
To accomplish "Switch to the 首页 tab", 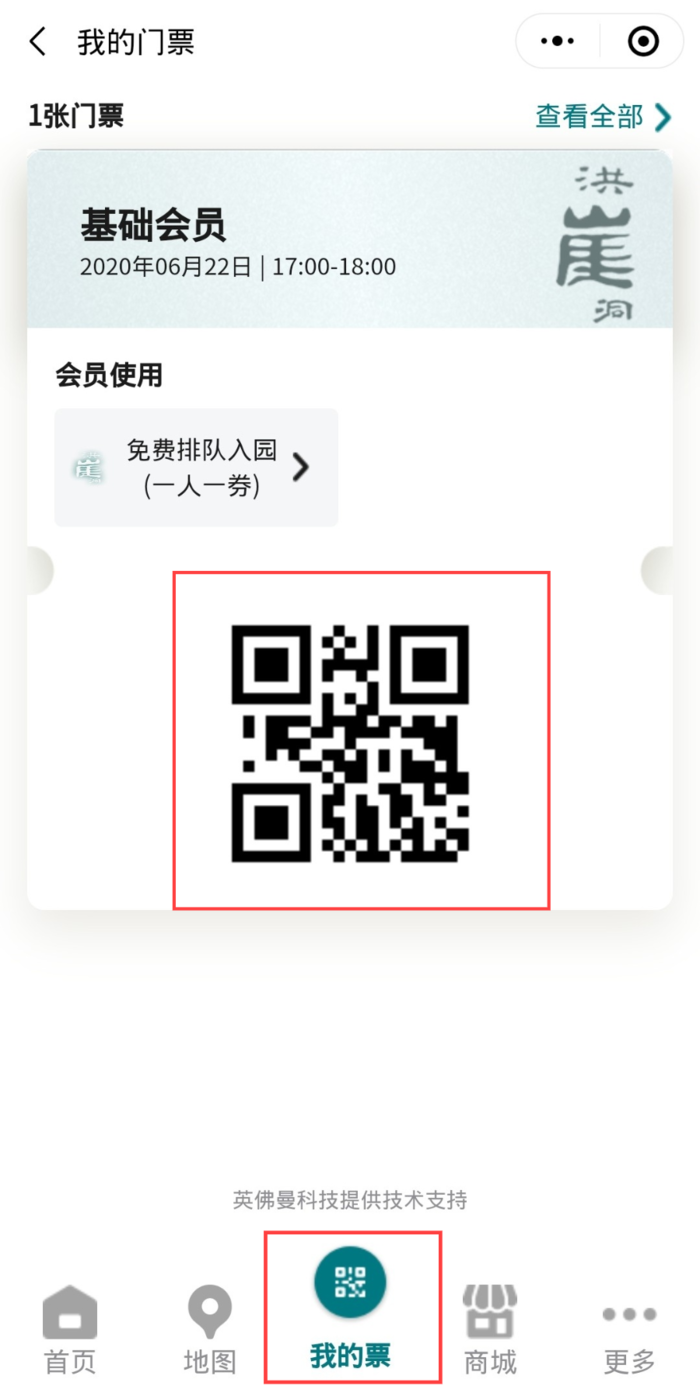I will 70,1328.
